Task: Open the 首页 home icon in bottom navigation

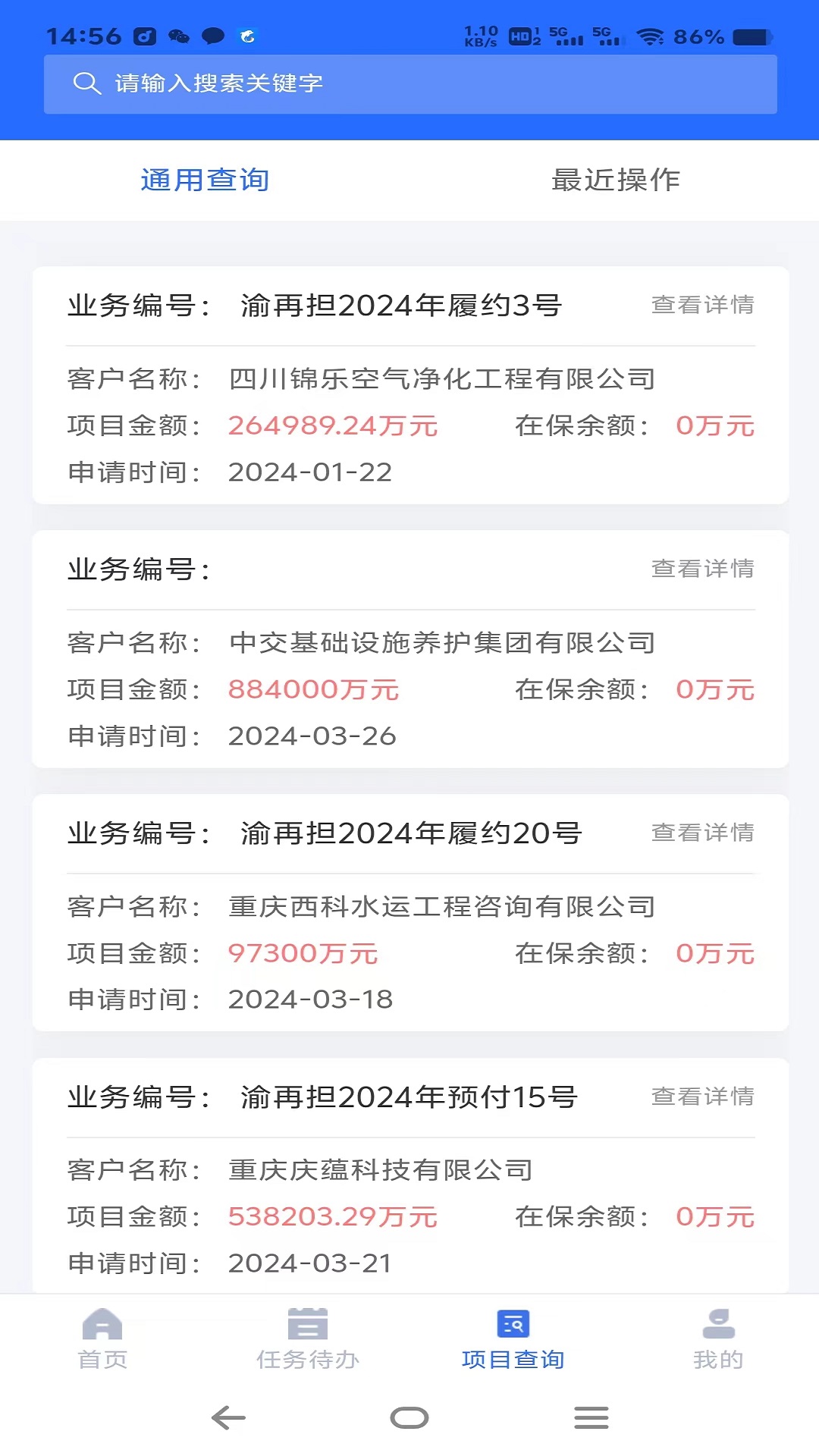Action: 104,1329
